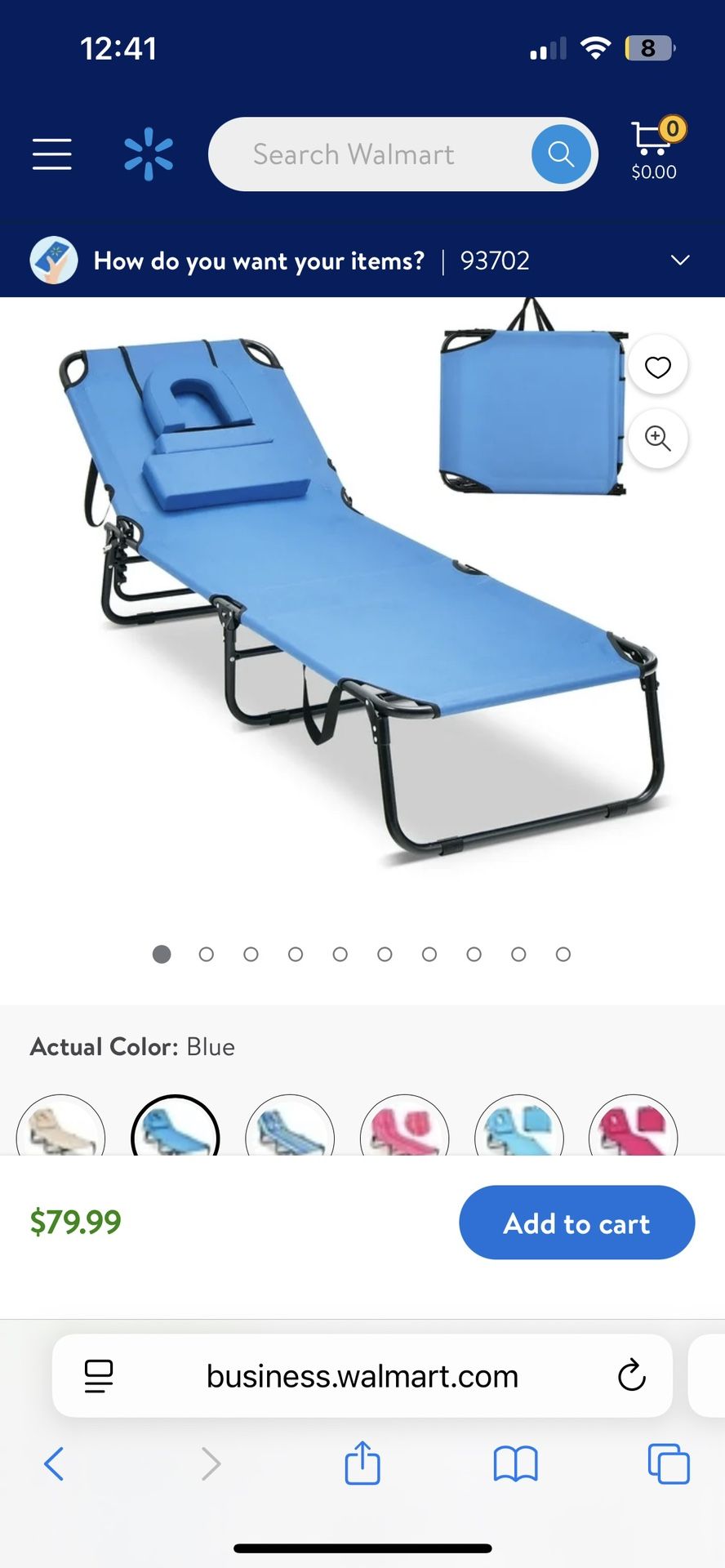
Task: Zoom the product image using magnifier button
Action: [x=657, y=439]
